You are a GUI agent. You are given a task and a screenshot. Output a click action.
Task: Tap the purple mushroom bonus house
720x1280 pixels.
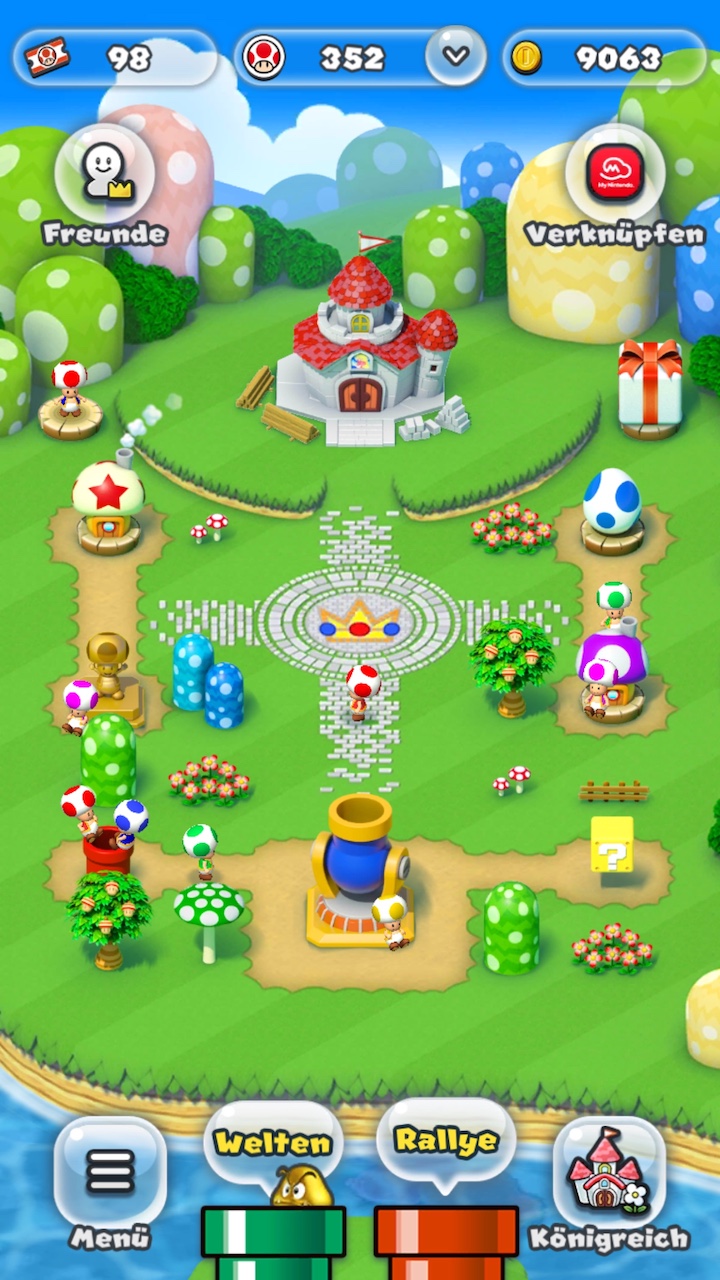coord(611,668)
